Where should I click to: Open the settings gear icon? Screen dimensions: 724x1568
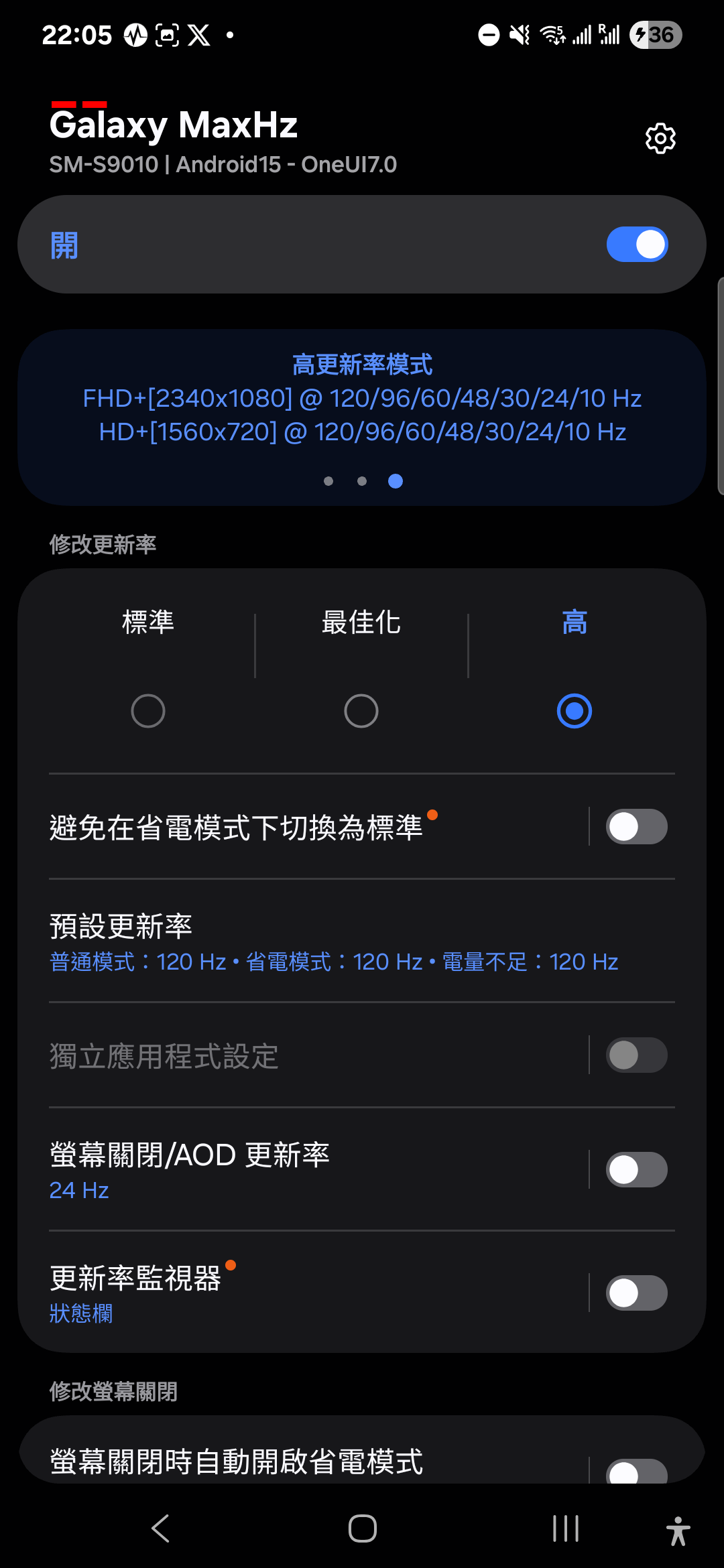[x=660, y=139]
